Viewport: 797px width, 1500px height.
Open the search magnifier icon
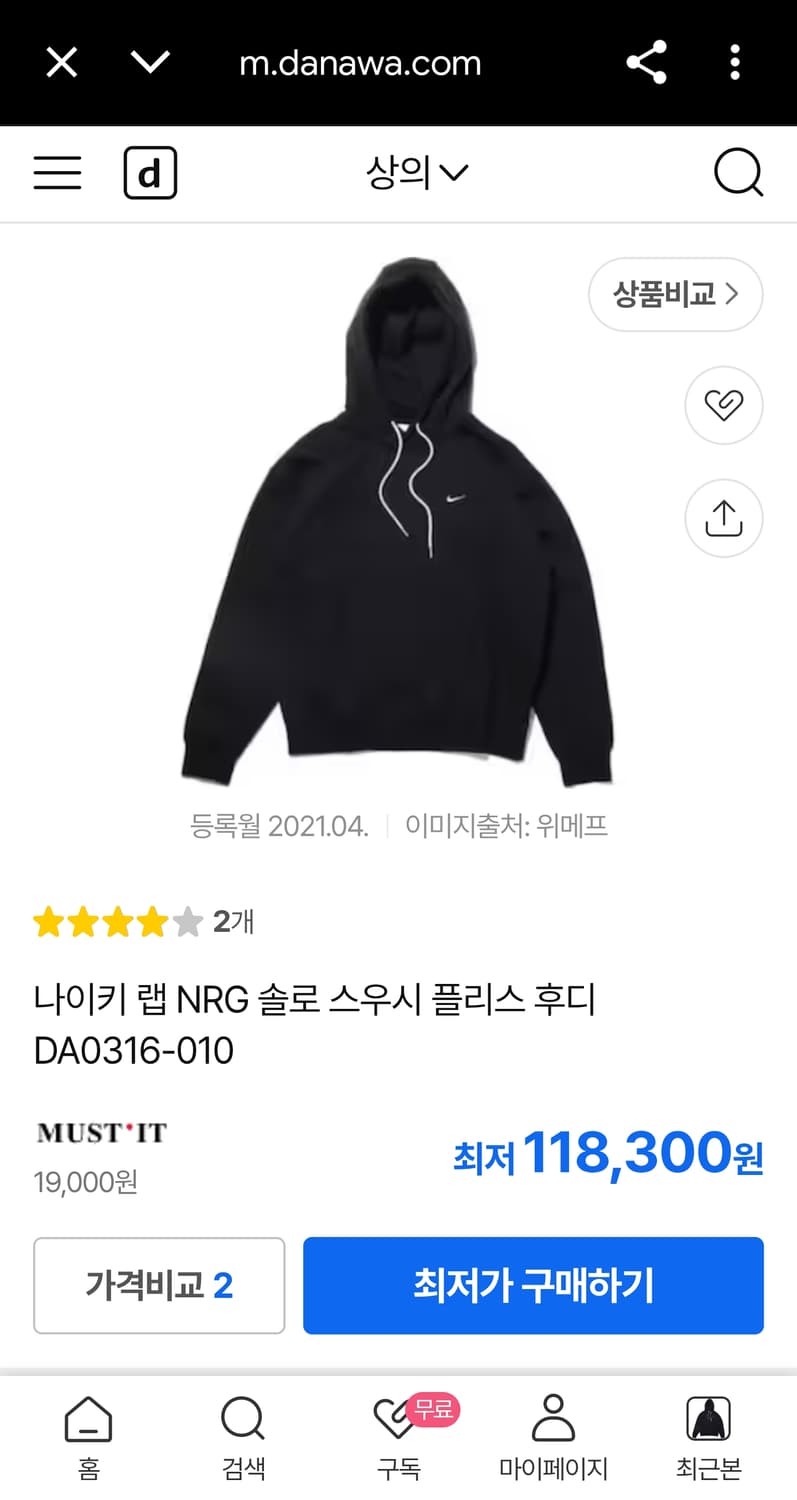(x=738, y=172)
